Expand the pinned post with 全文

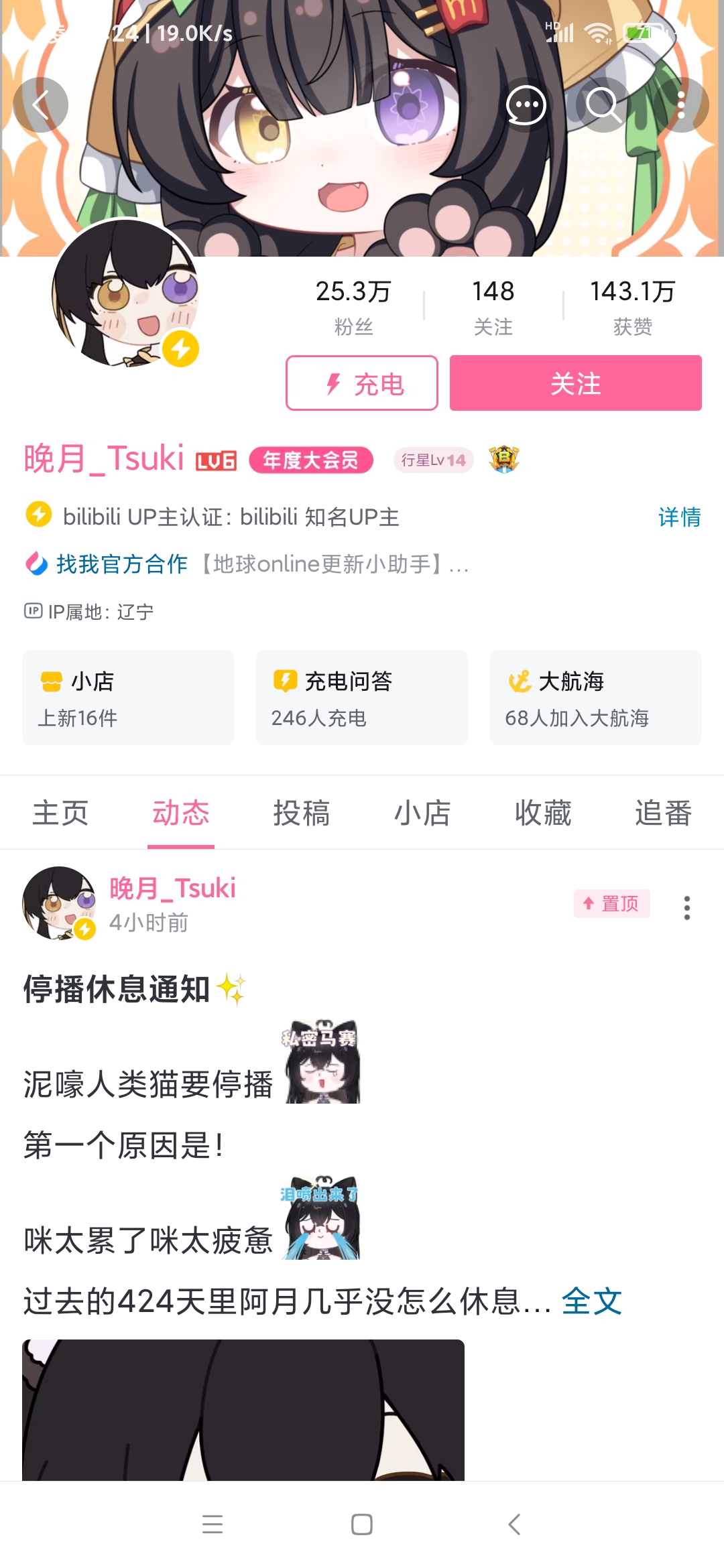pos(592,1302)
